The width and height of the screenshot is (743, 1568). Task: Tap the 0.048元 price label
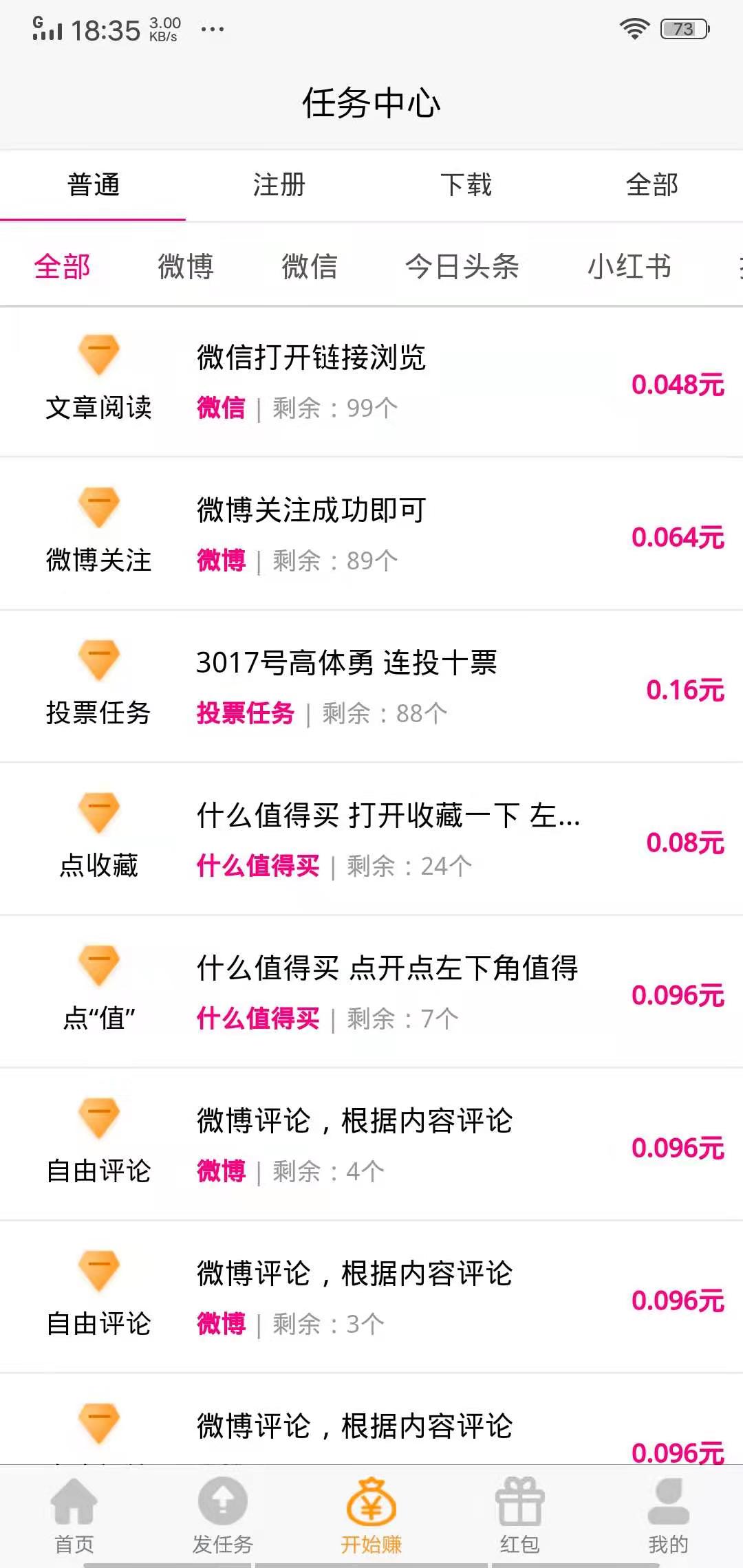click(678, 386)
